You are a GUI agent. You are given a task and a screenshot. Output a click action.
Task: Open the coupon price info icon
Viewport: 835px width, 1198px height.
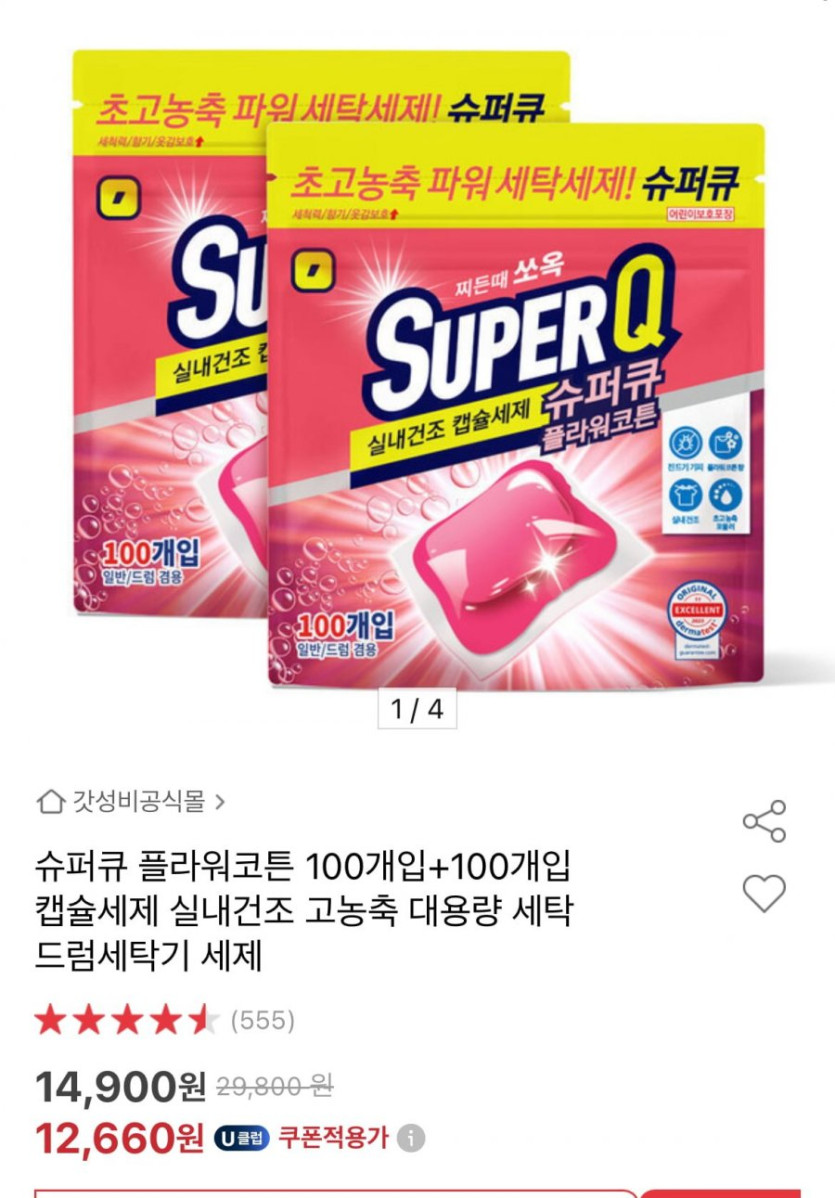point(410,1139)
